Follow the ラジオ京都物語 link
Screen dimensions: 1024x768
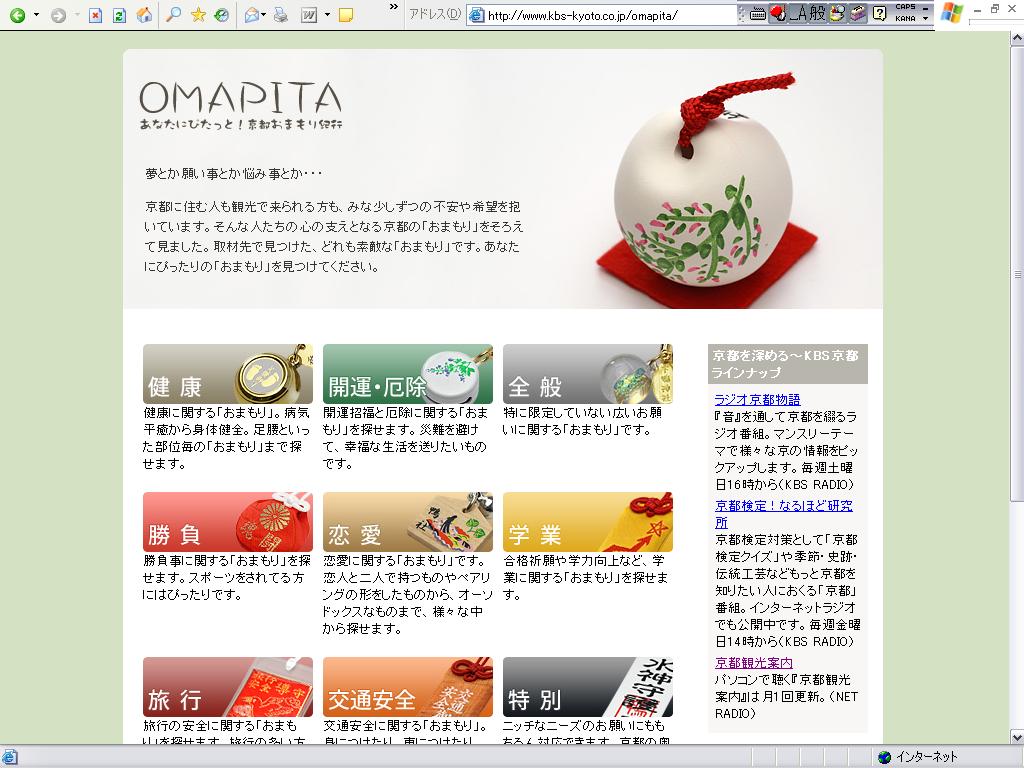click(757, 400)
